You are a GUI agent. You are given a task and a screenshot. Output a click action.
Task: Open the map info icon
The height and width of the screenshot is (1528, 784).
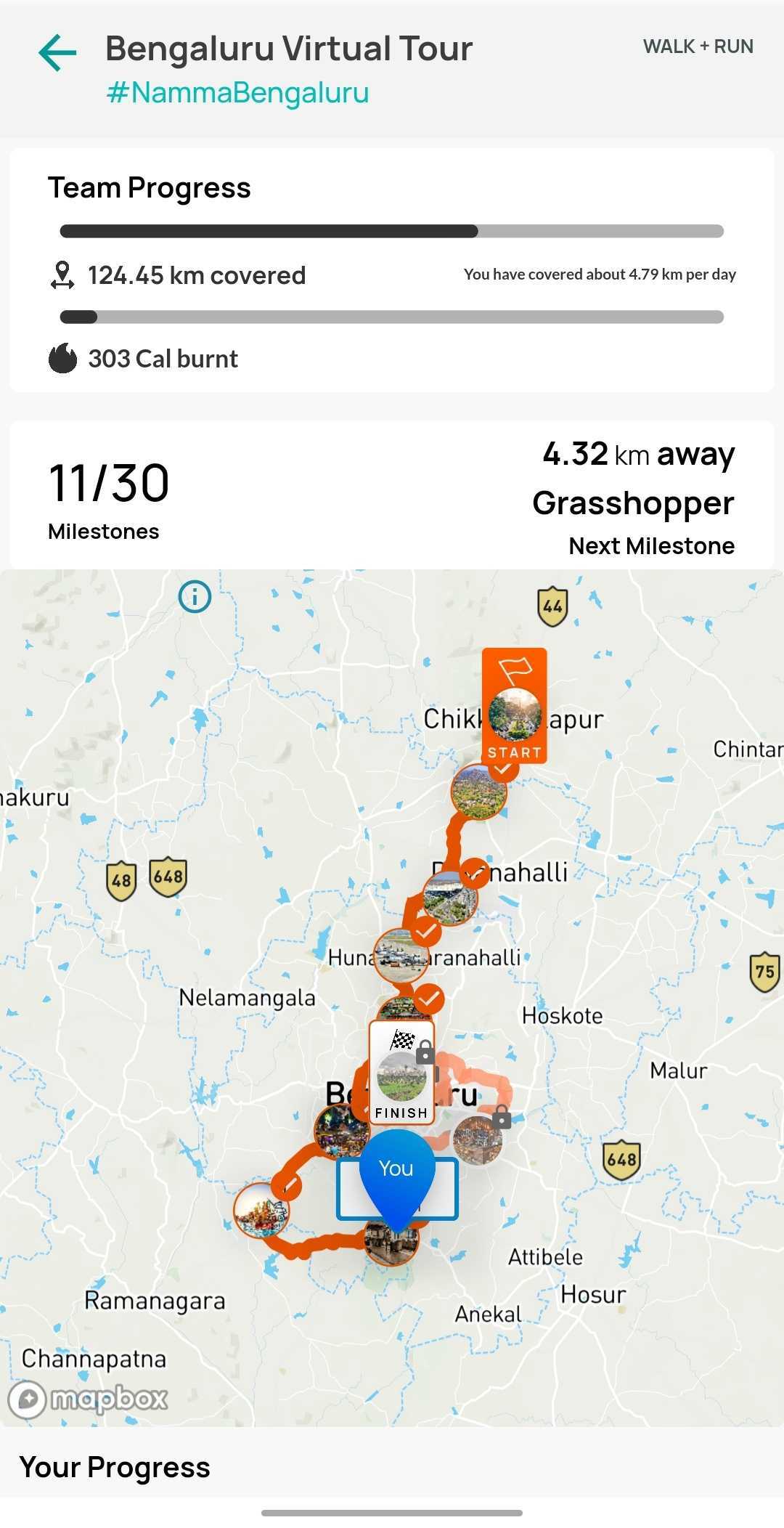pyautogui.click(x=195, y=597)
